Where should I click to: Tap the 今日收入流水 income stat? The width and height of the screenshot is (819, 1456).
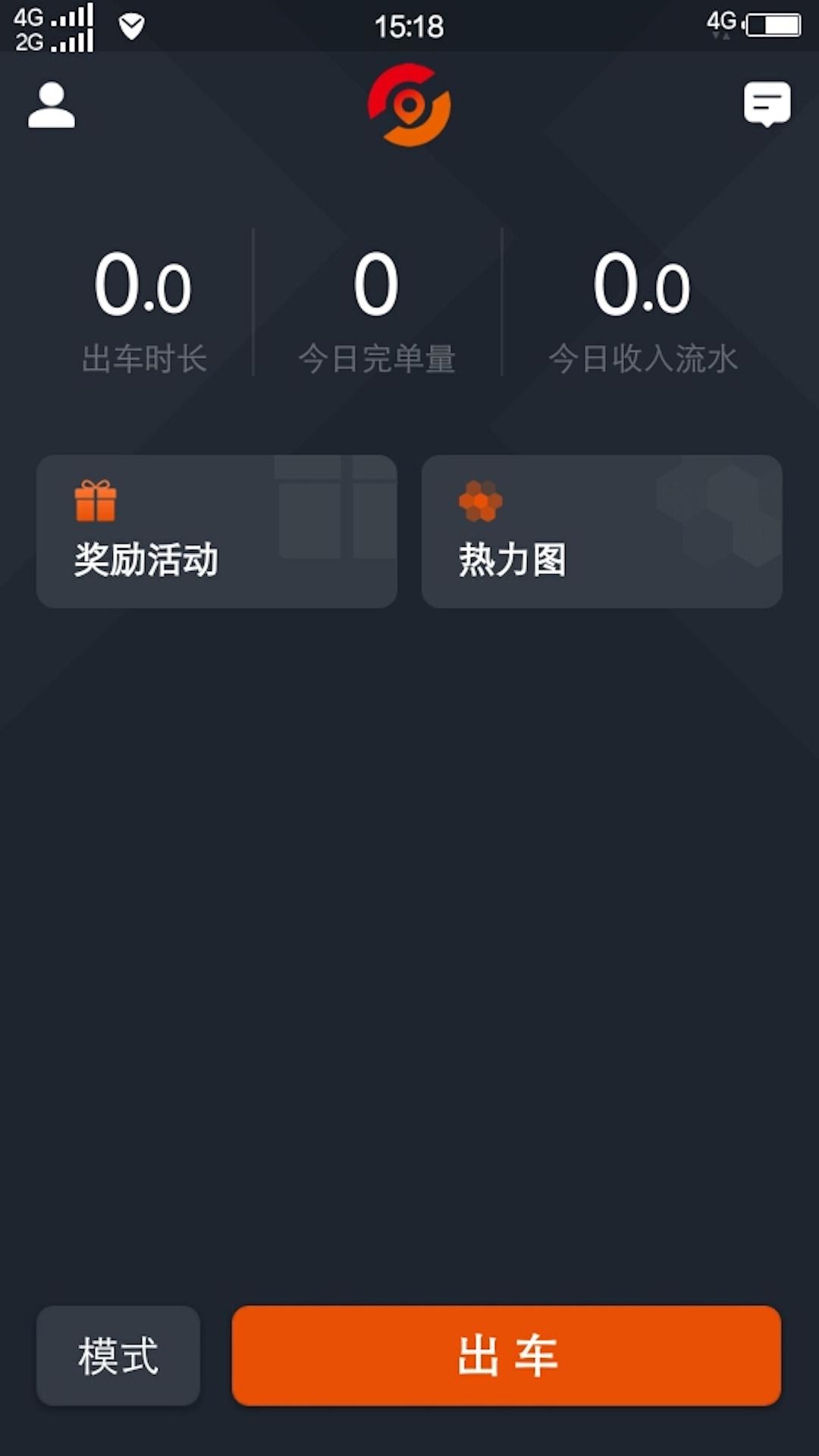(645, 359)
